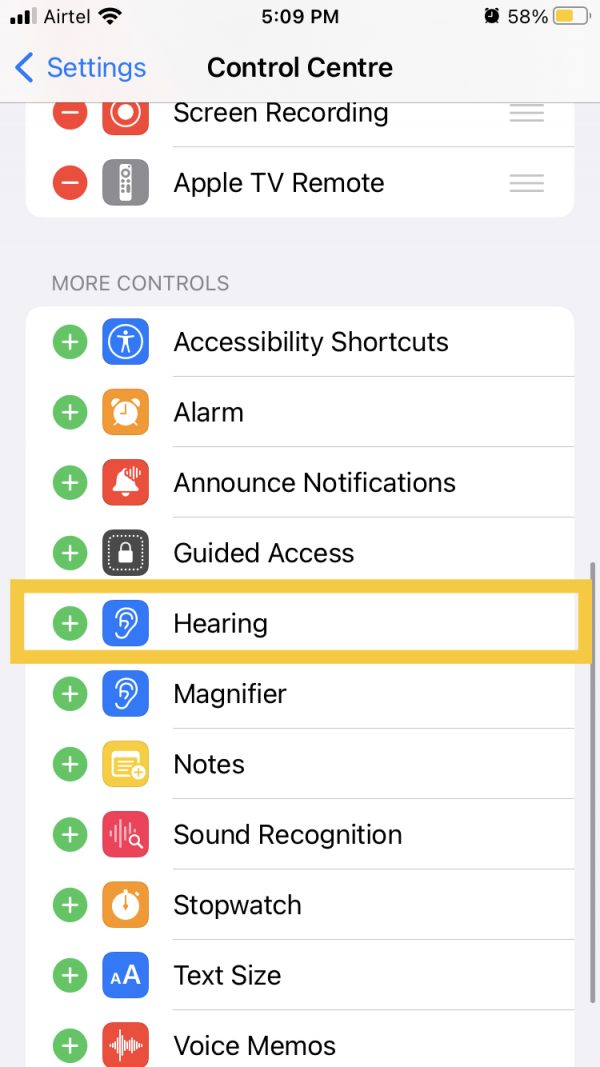Add the Hearing control
The image size is (600, 1067).
(x=70, y=624)
